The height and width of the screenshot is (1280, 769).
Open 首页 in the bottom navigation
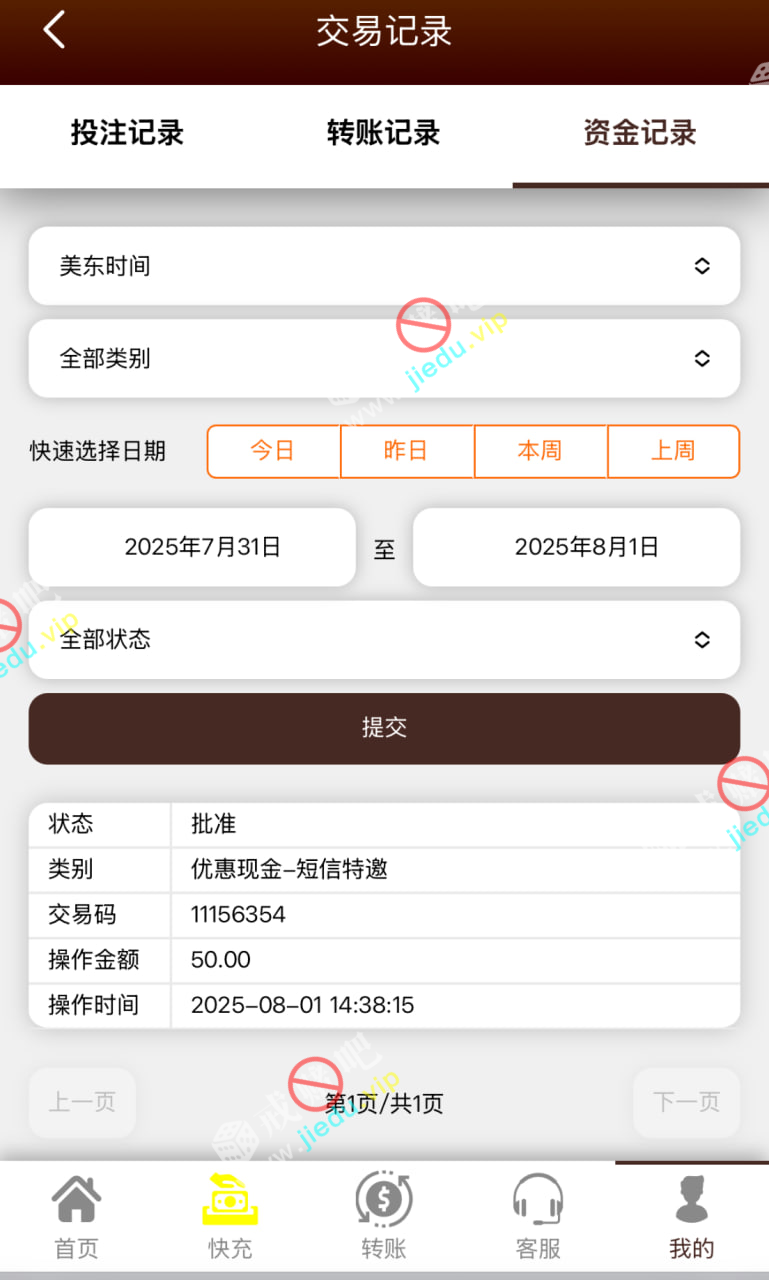click(76, 1217)
